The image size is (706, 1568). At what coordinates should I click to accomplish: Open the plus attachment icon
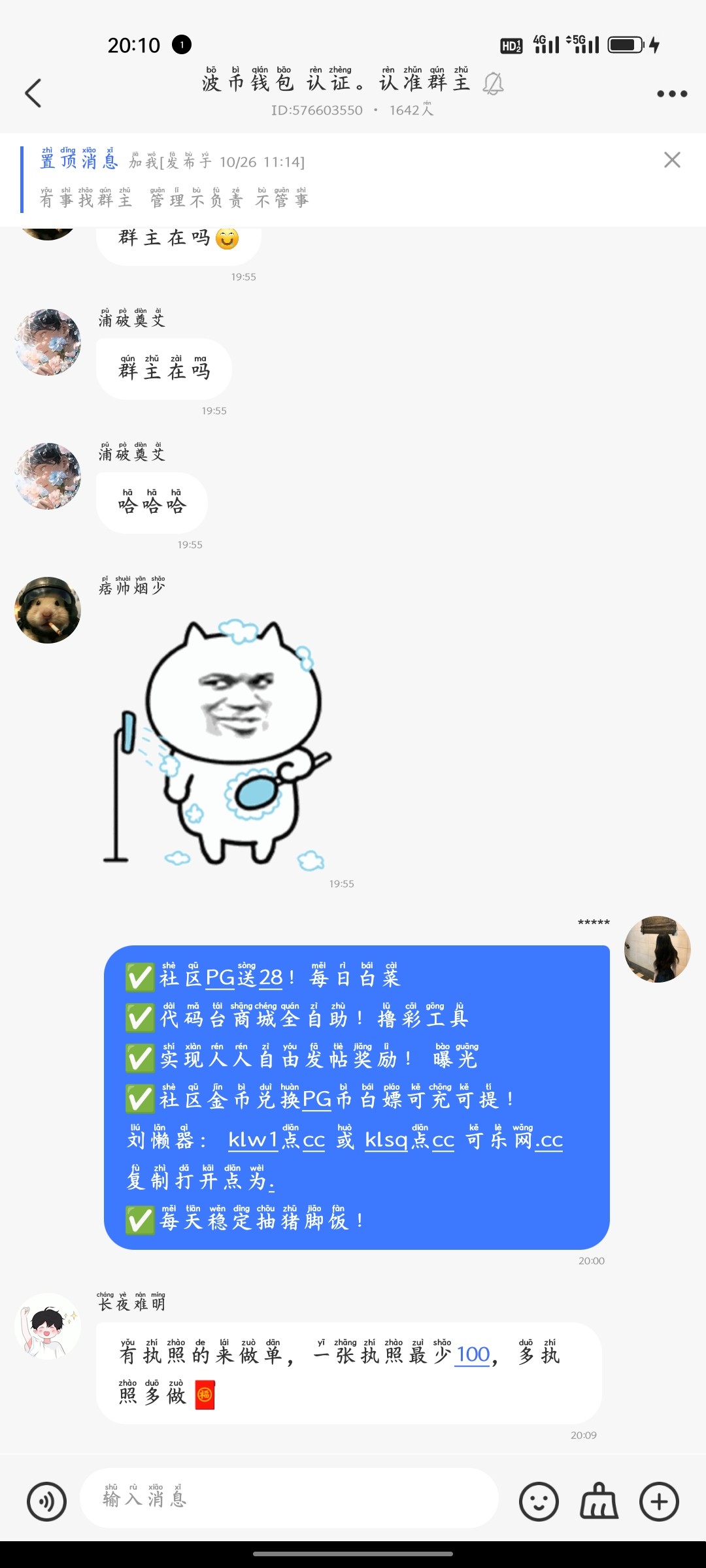[x=659, y=1500]
